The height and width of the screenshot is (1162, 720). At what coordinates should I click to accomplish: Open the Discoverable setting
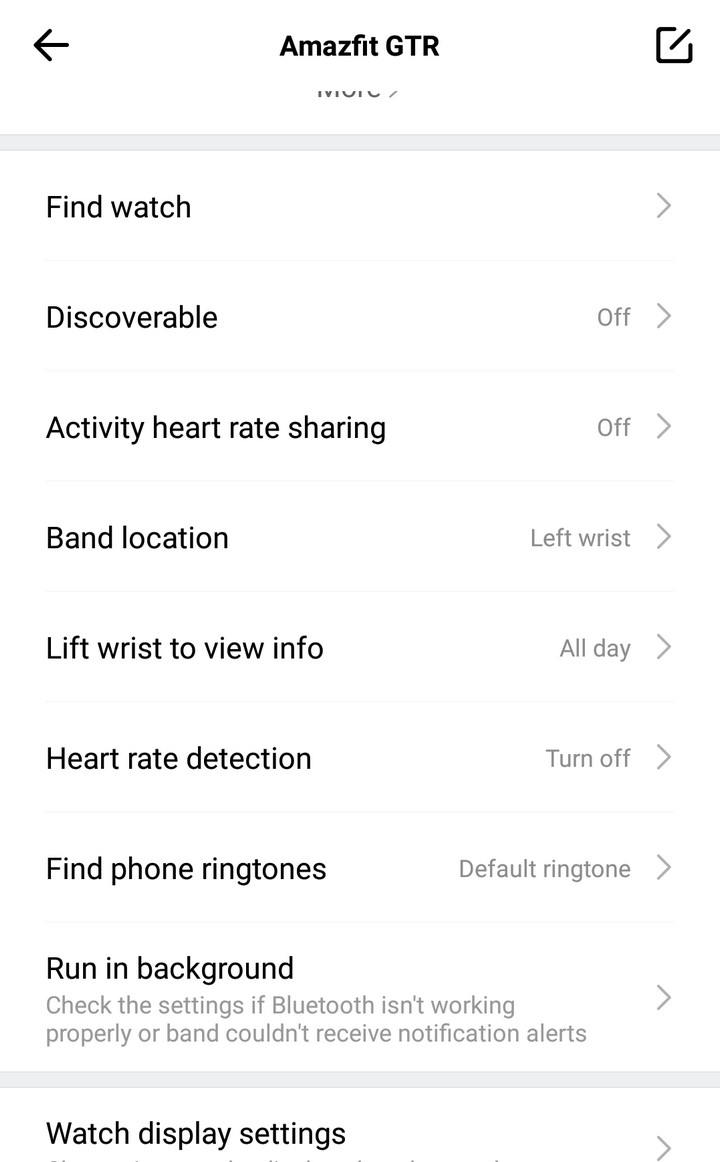(360, 316)
